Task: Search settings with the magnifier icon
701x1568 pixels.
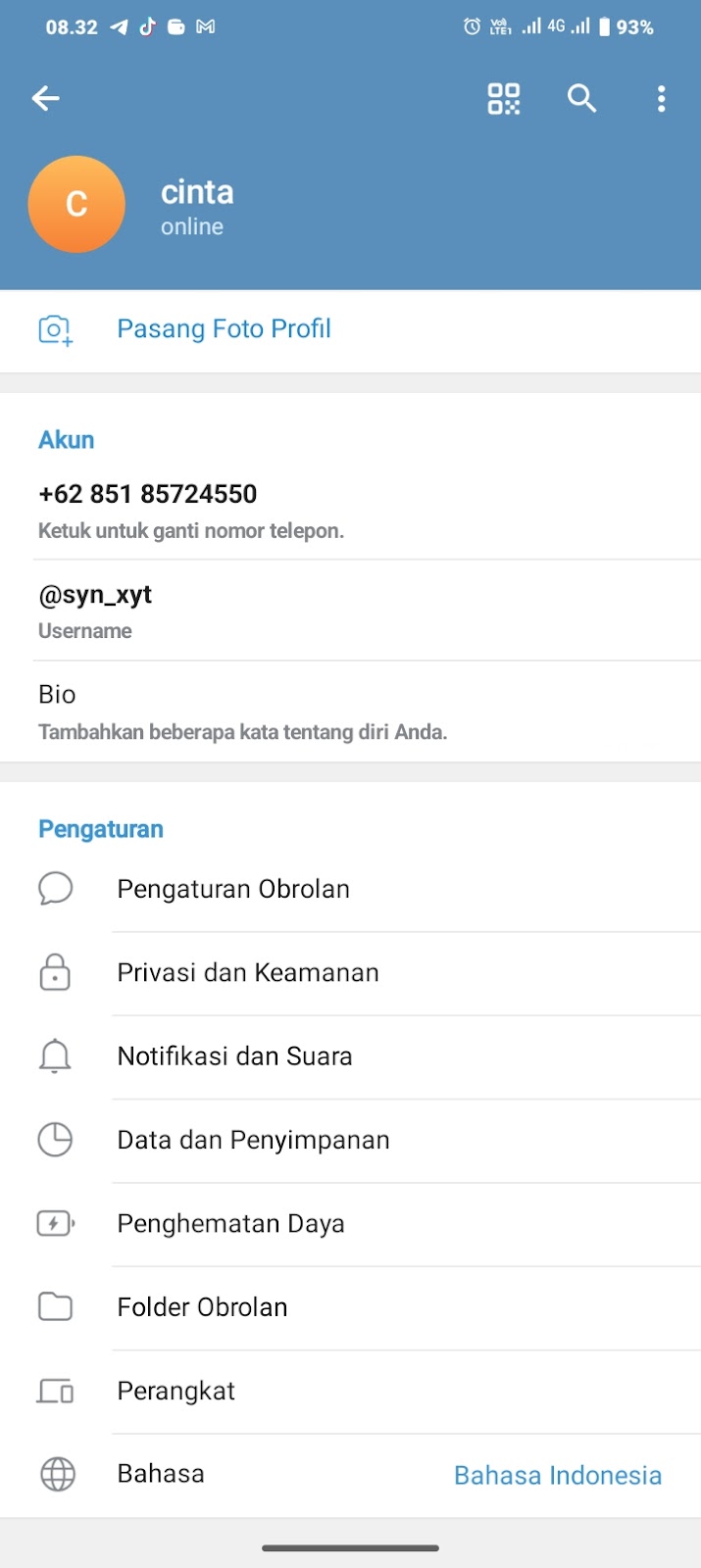Action: tap(581, 98)
